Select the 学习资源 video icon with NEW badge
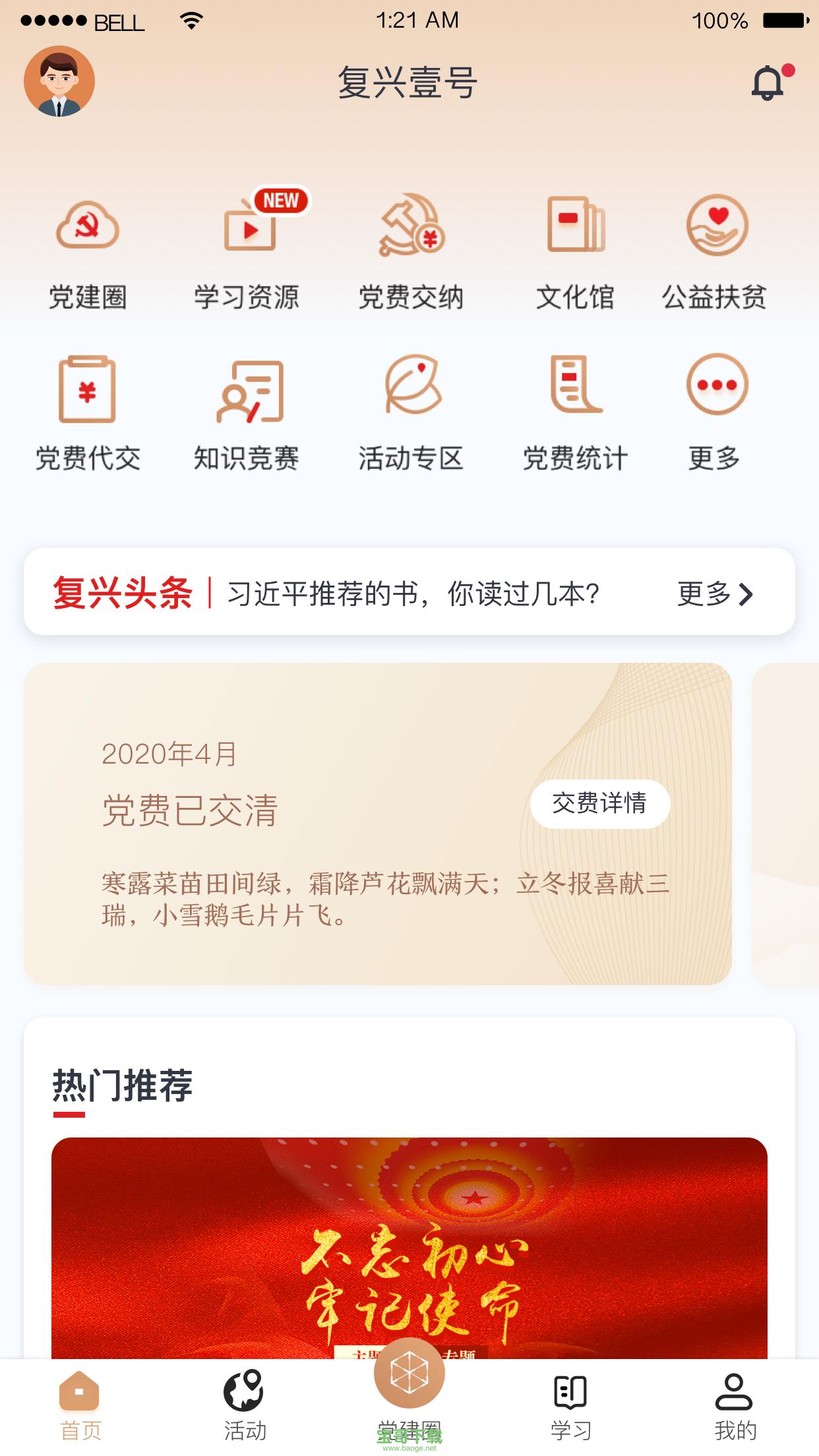Screen dimensions: 819x1456 click(249, 231)
